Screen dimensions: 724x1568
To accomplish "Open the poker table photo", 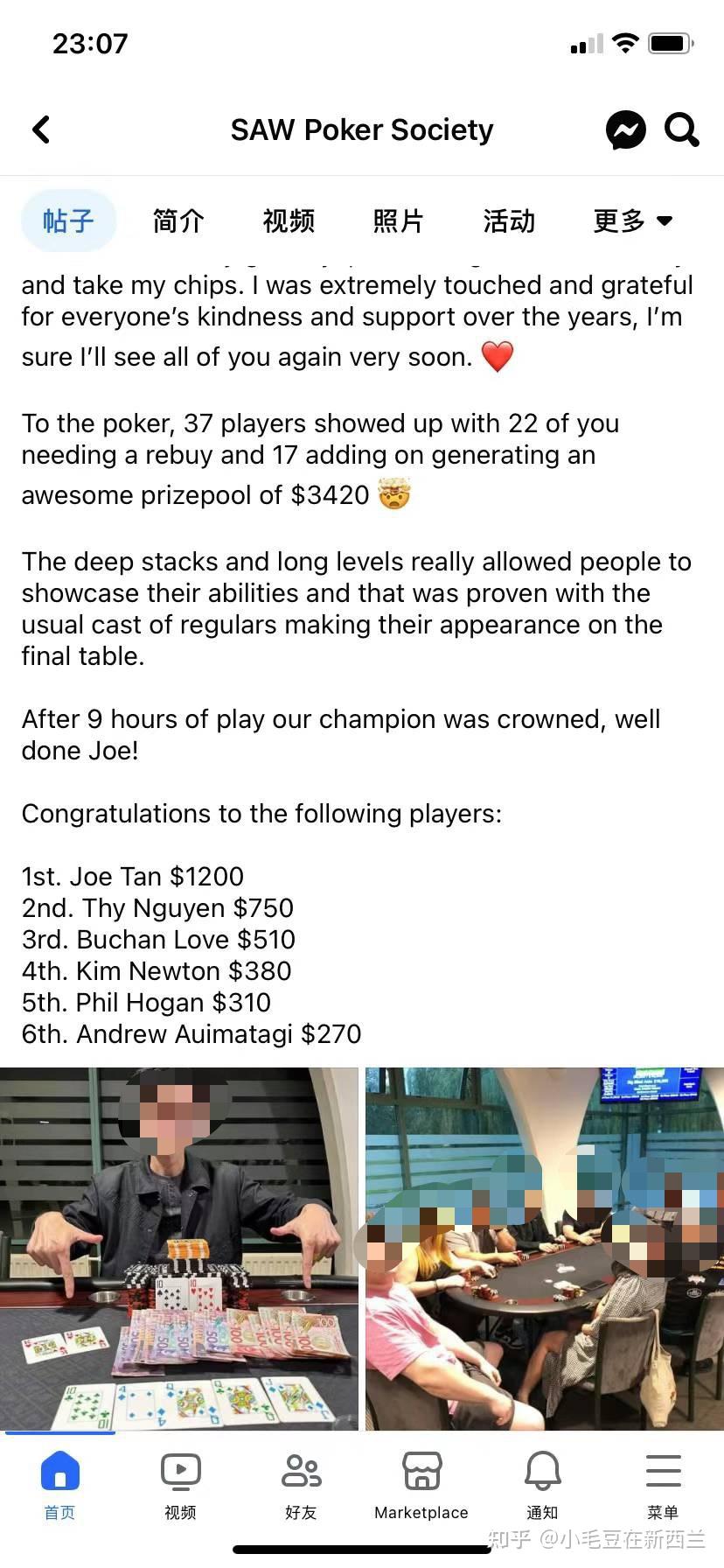I will point(544,1249).
